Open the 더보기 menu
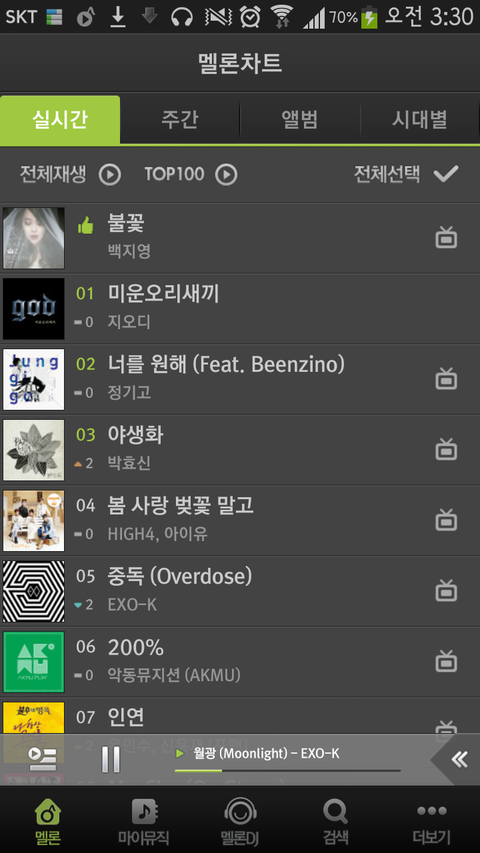The width and height of the screenshot is (480, 853). tap(432, 820)
